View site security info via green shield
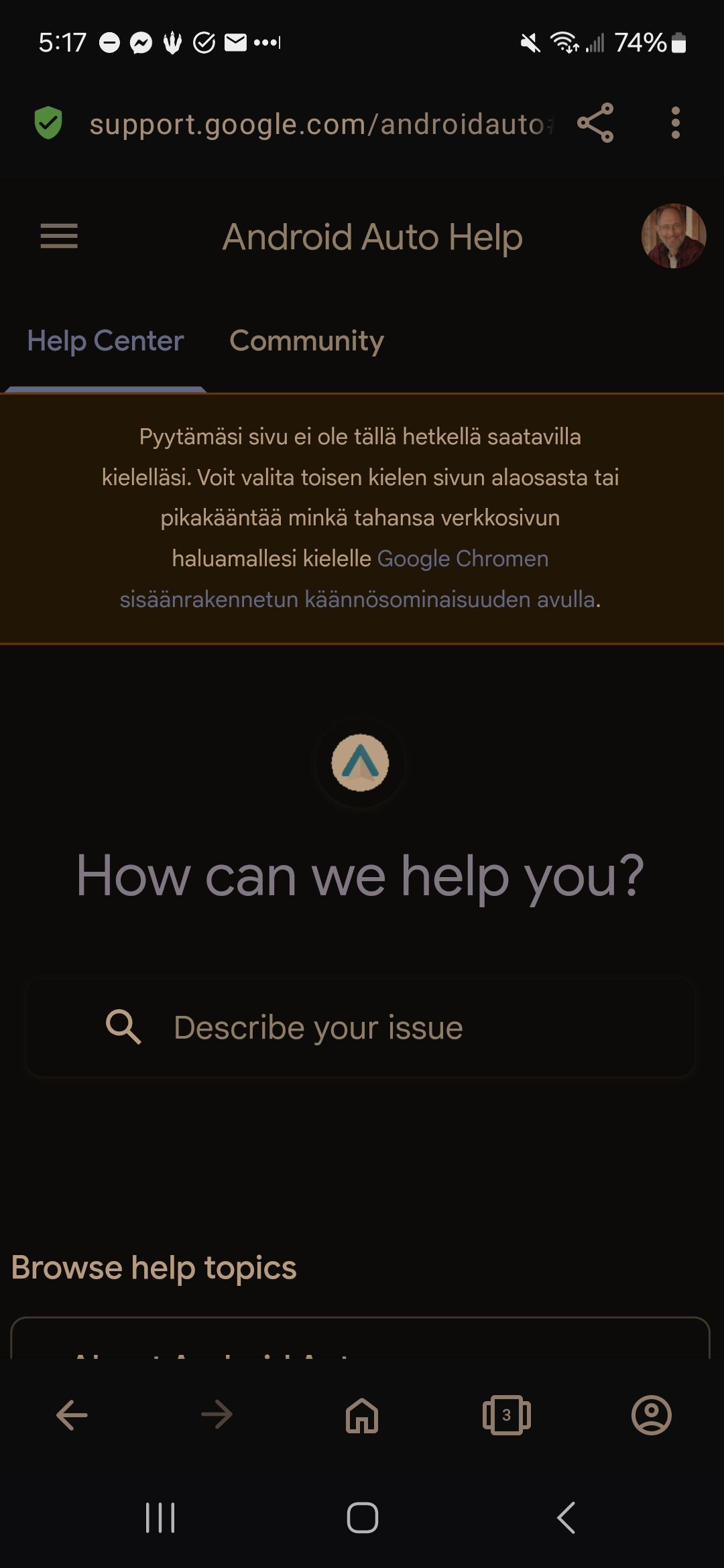This screenshot has width=724, height=1568. tap(48, 123)
